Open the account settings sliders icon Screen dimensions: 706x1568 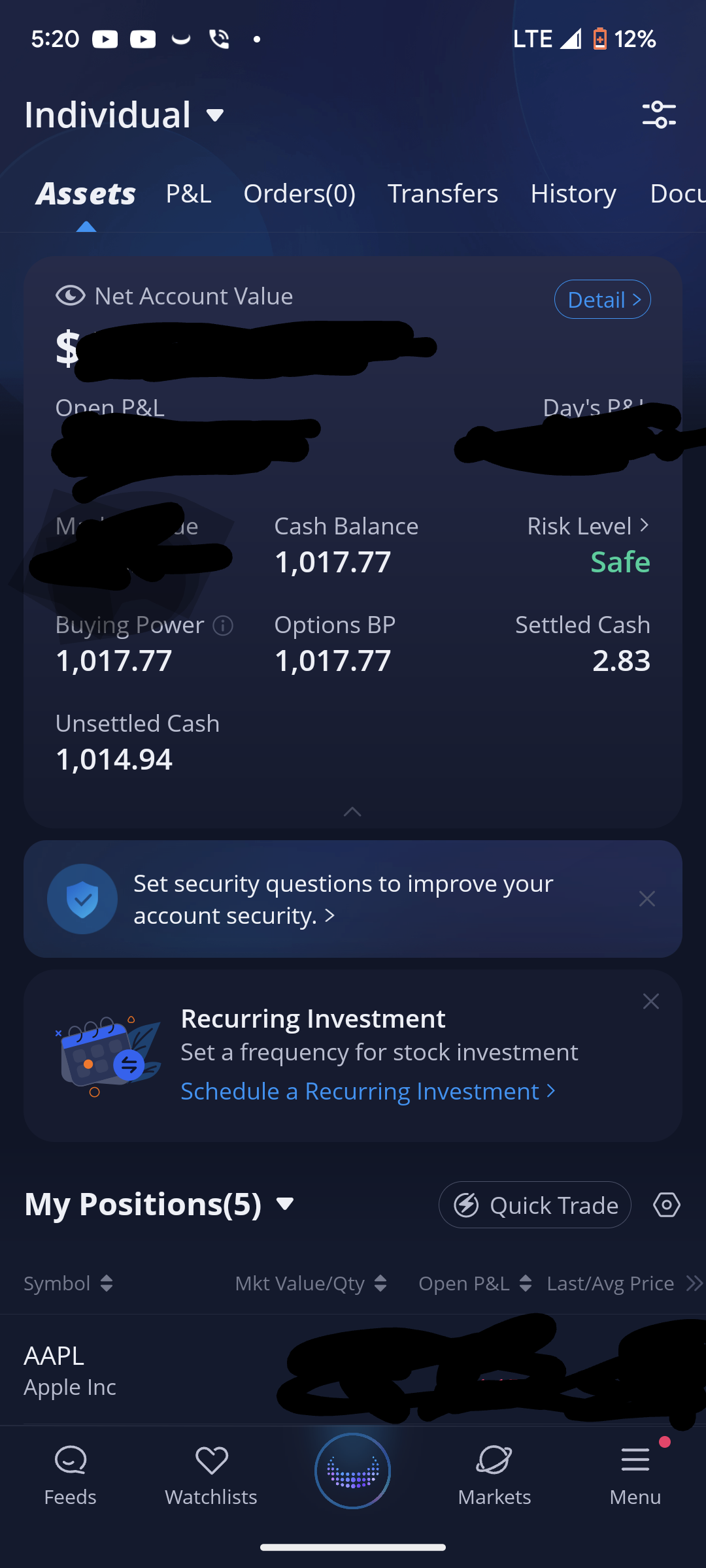658,115
